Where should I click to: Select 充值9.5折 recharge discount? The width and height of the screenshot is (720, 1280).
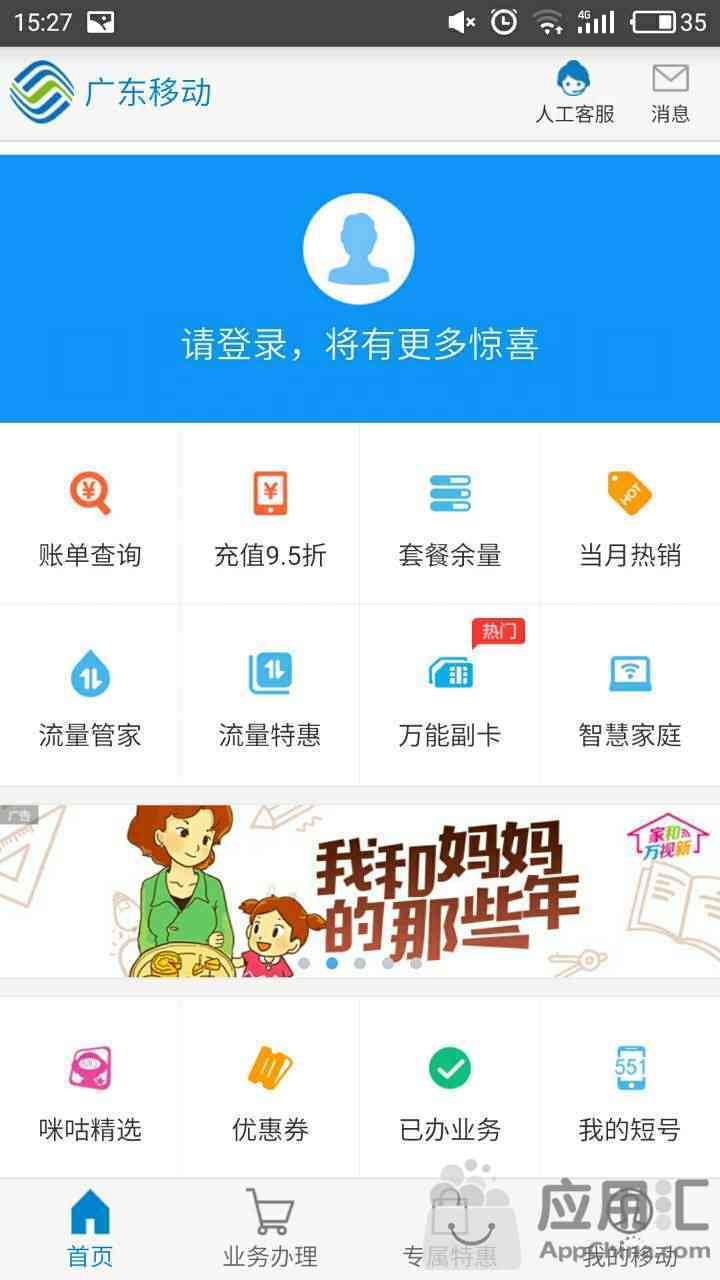tap(270, 514)
